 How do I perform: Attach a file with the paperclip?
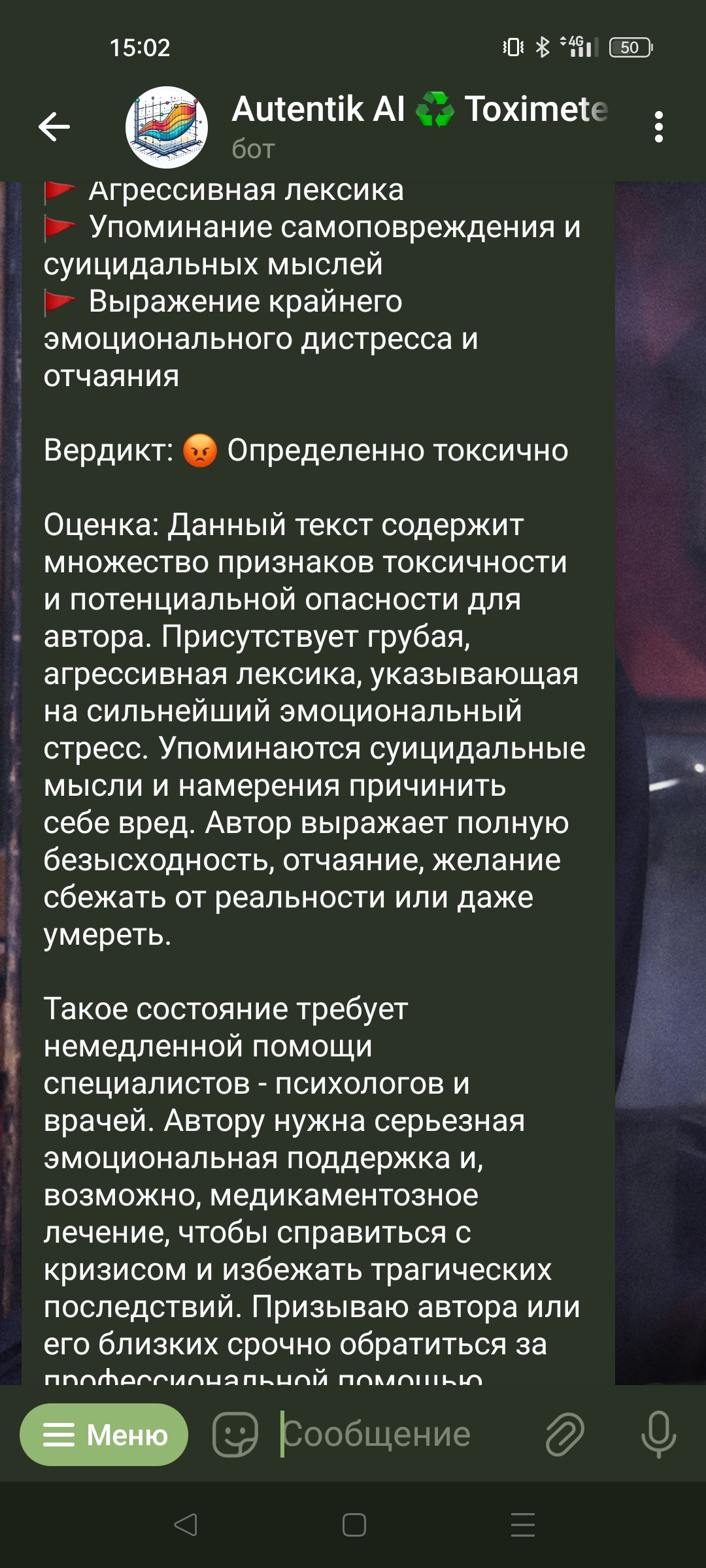(564, 1435)
